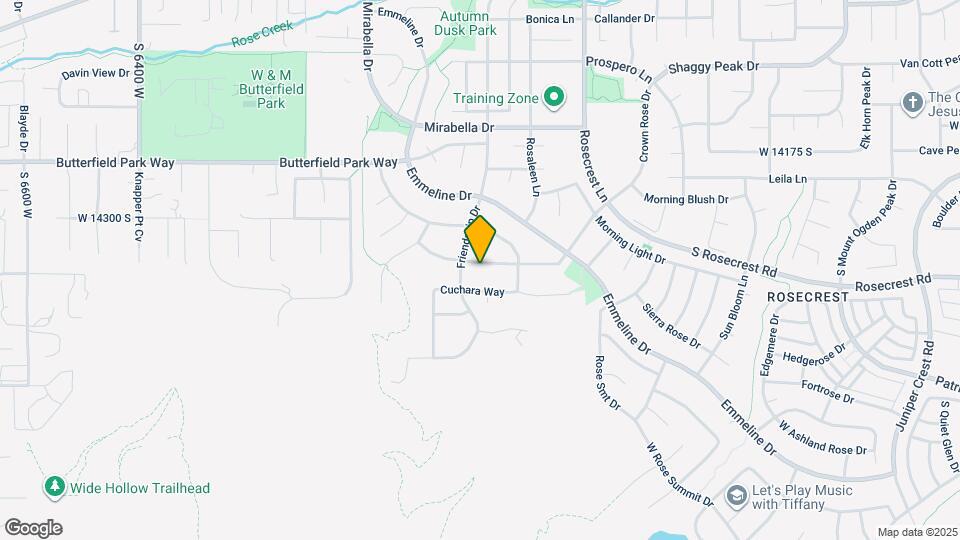Open the Training Zone place pin
The height and width of the screenshot is (540, 960).
pos(554,97)
